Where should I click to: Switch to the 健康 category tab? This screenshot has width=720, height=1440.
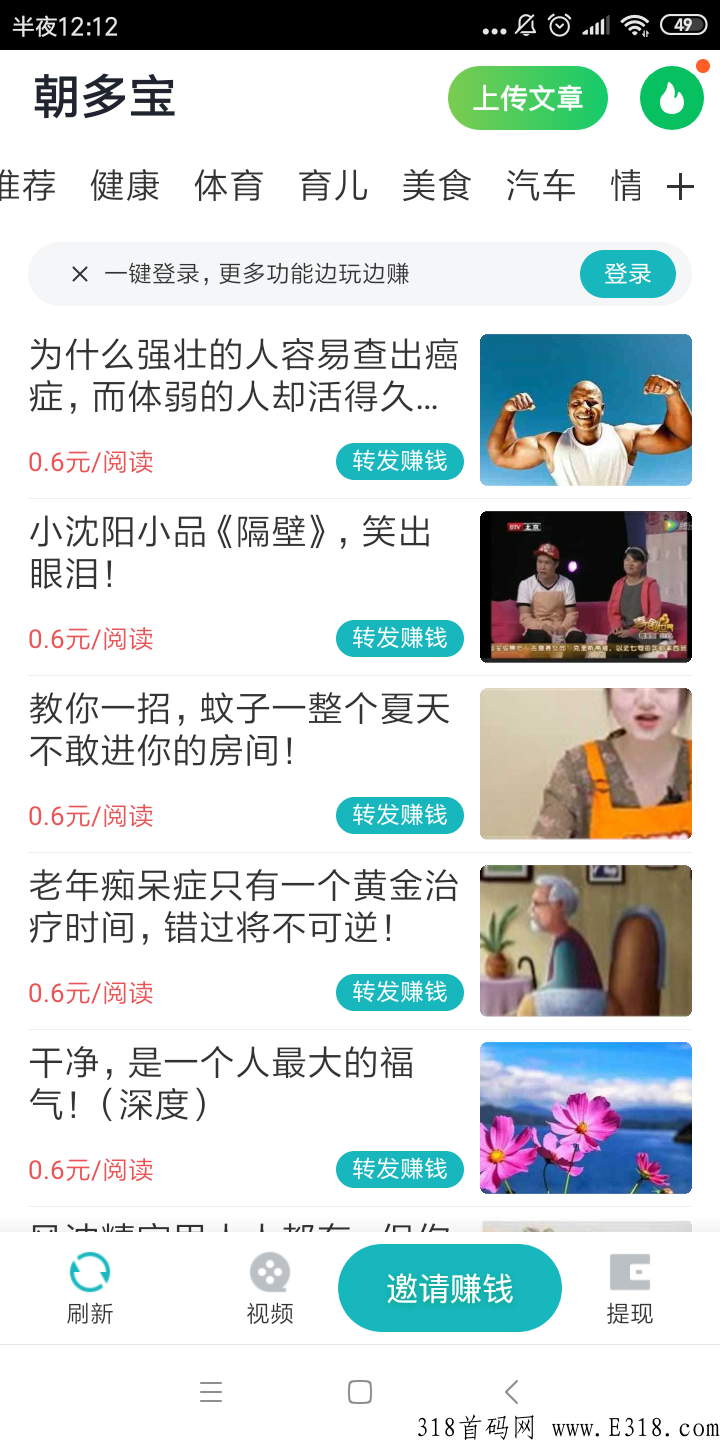[124, 188]
